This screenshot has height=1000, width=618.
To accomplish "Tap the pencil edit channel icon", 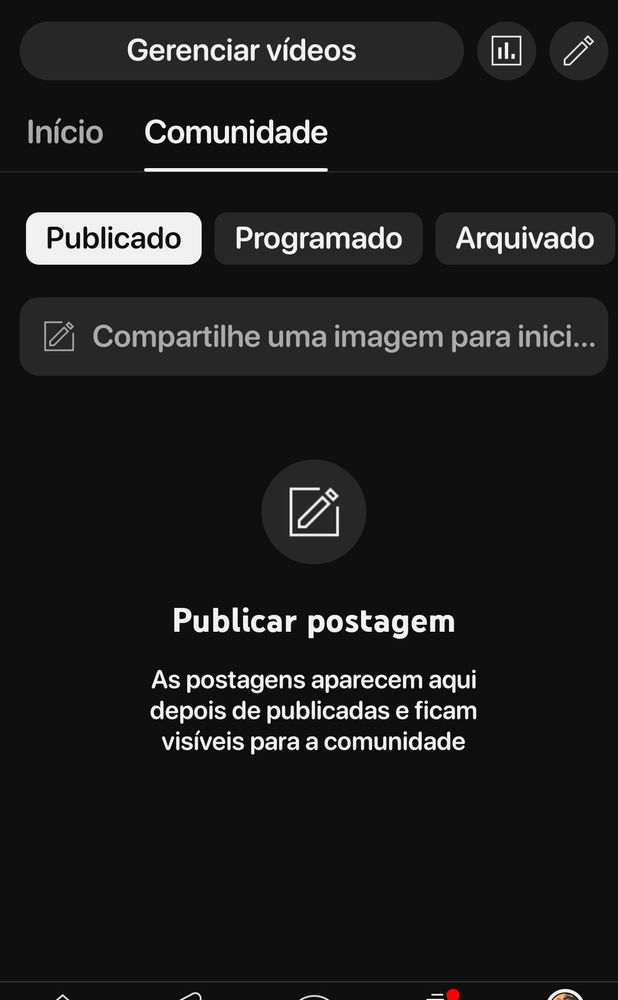I will [578, 51].
